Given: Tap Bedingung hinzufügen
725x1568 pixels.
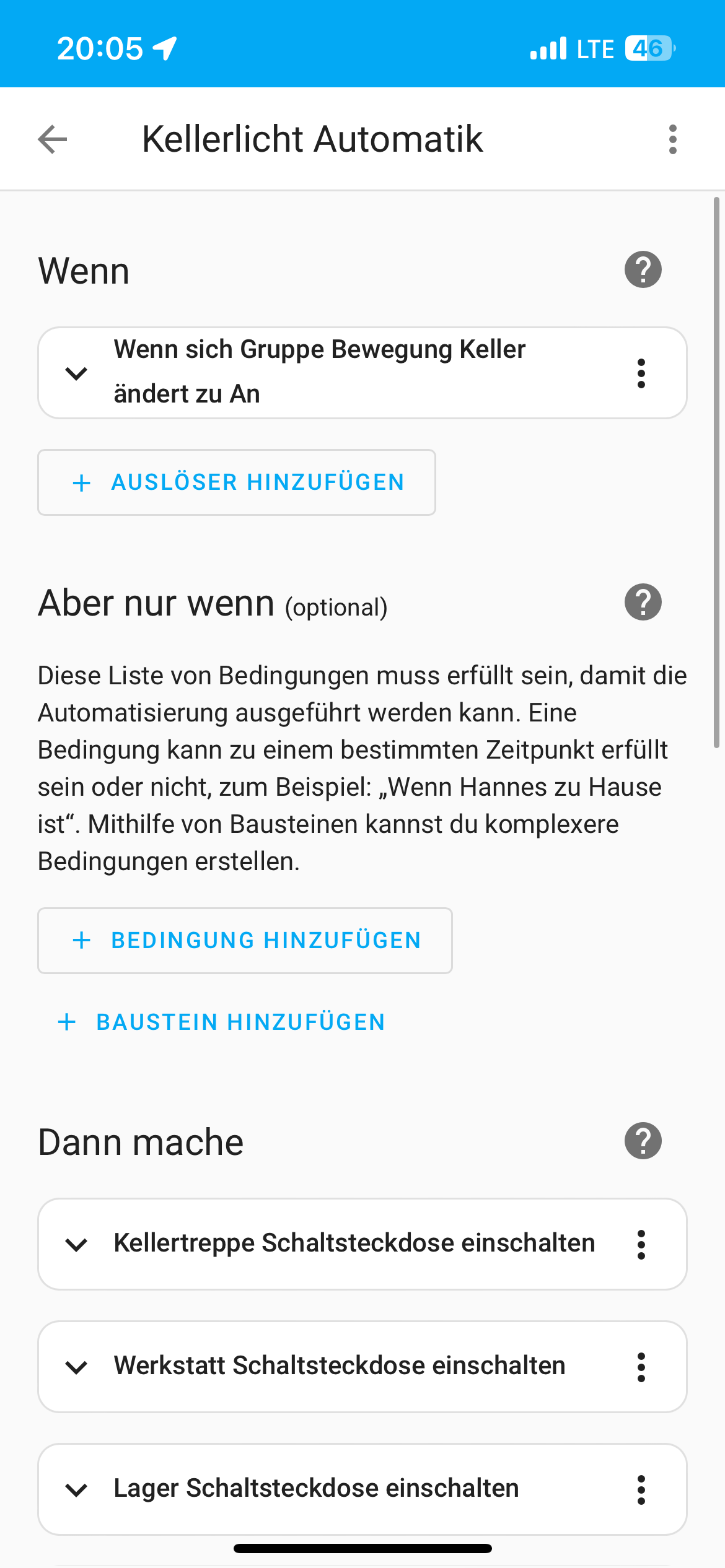Looking at the screenshot, I should click(245, 941).
